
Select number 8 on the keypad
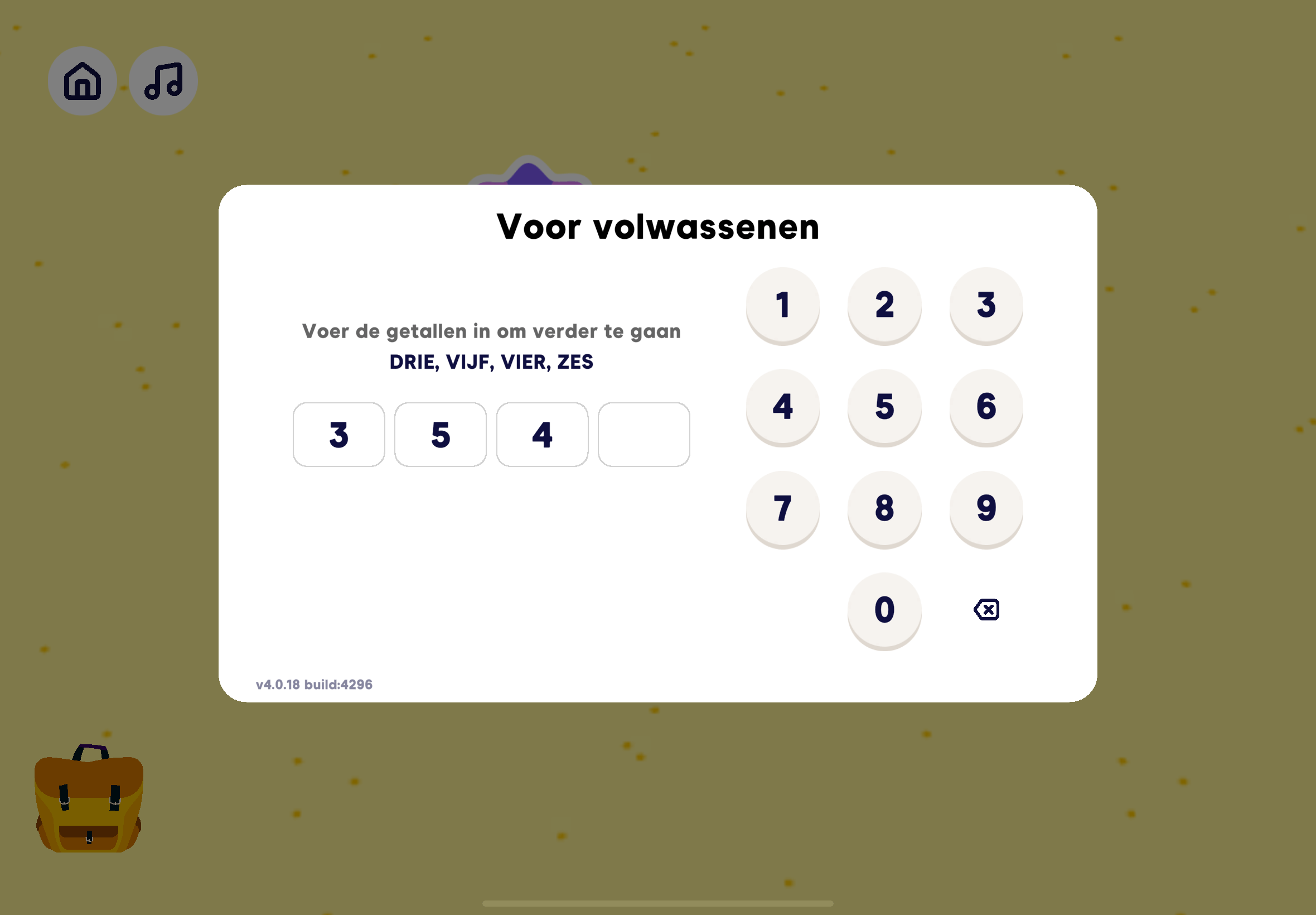(884, 508)
